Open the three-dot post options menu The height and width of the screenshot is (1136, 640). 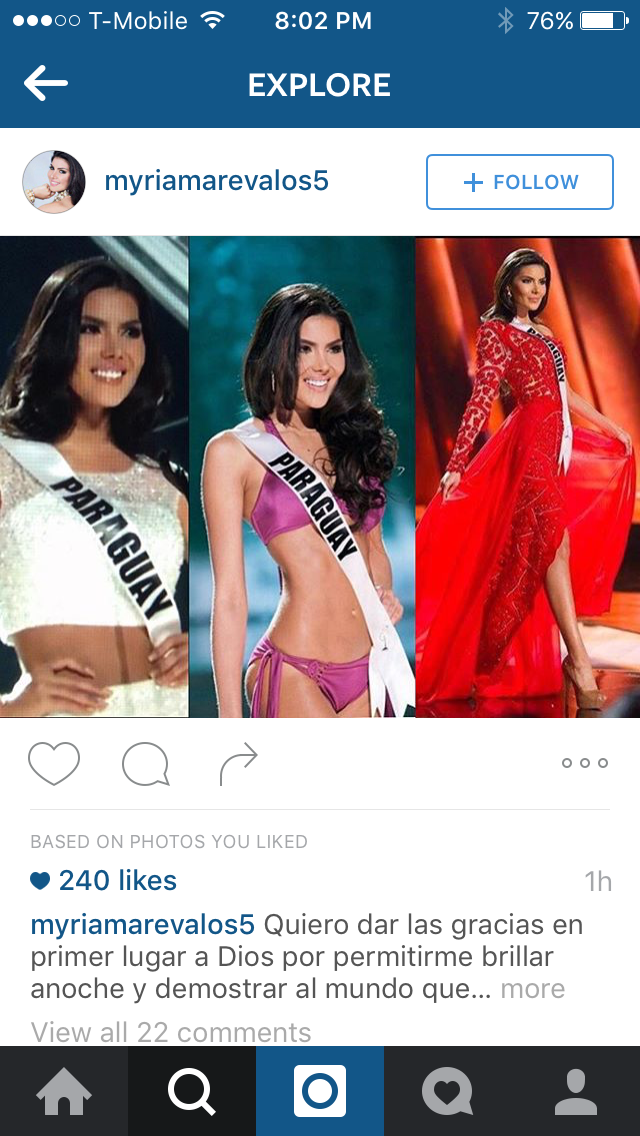[x=584, y=763]
